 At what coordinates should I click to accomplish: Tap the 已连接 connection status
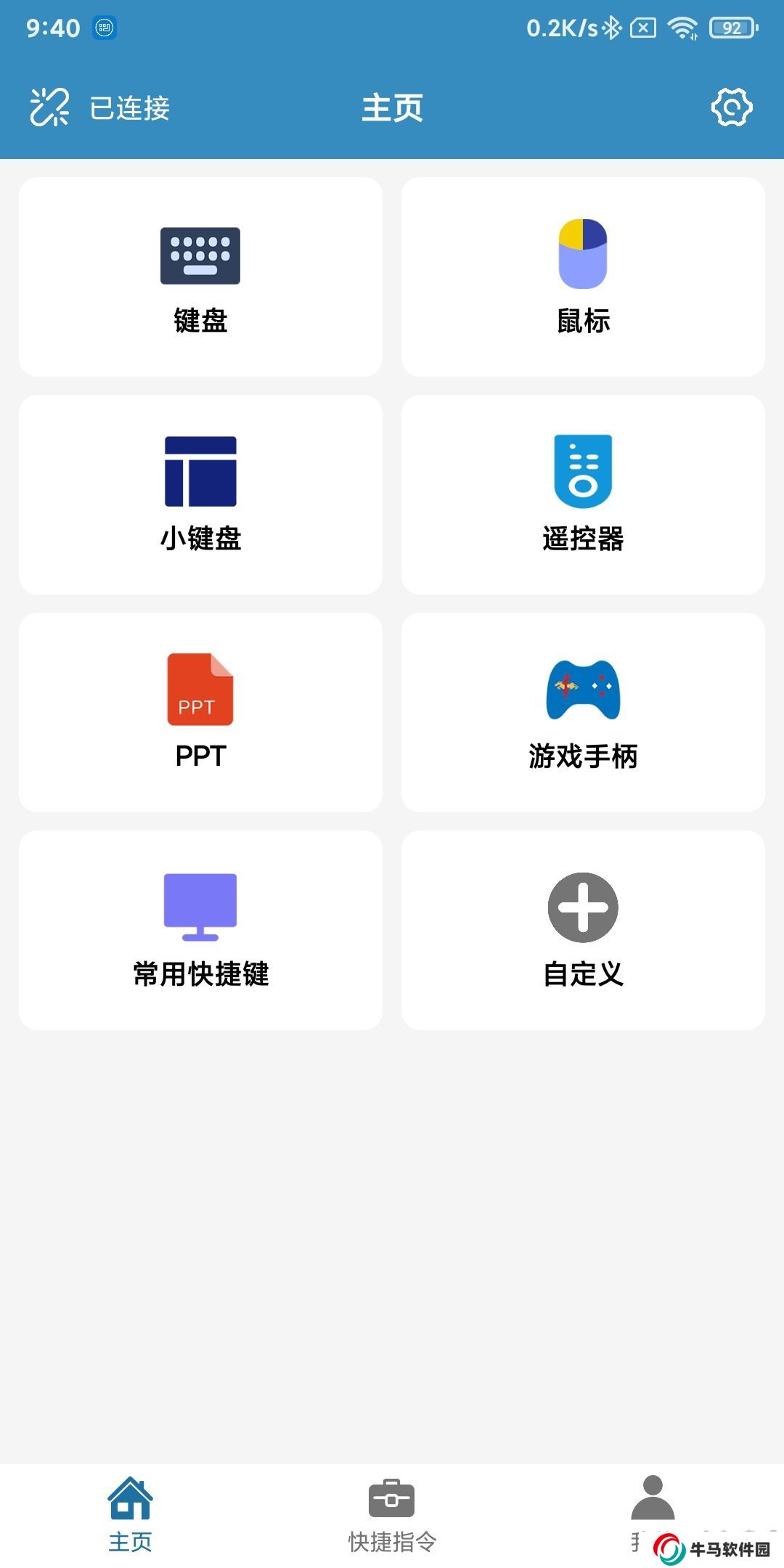pos(100,108)
